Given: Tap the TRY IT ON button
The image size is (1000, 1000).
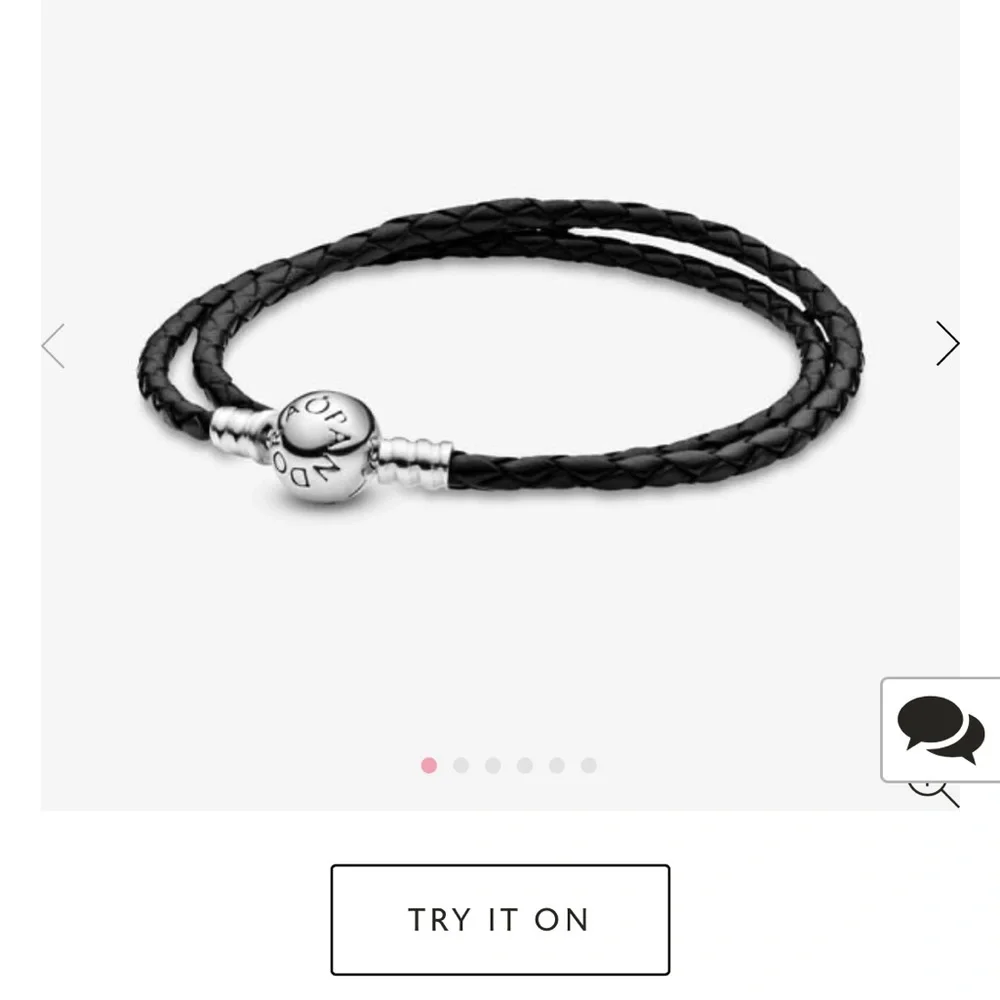Looking at the screenshot, I should [500, 920].
